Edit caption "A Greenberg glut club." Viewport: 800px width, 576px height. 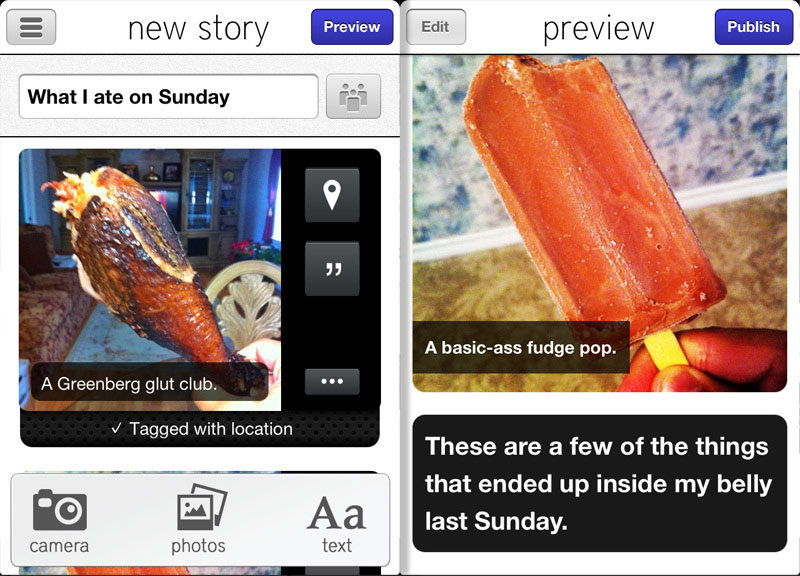pos(130,383)
